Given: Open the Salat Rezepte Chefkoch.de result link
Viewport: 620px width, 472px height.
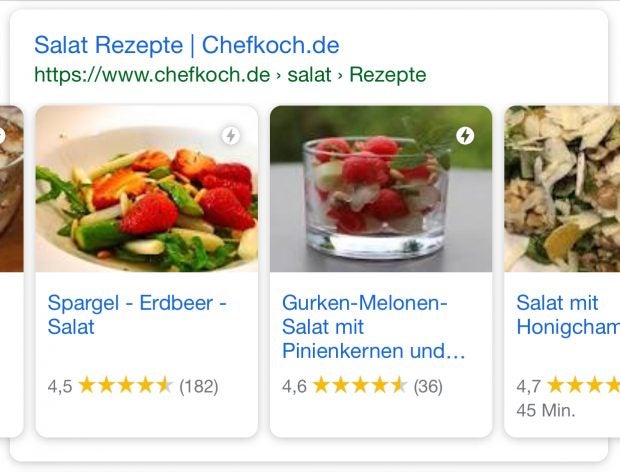Looking at the screenshot, I should [x=186, y=45].
